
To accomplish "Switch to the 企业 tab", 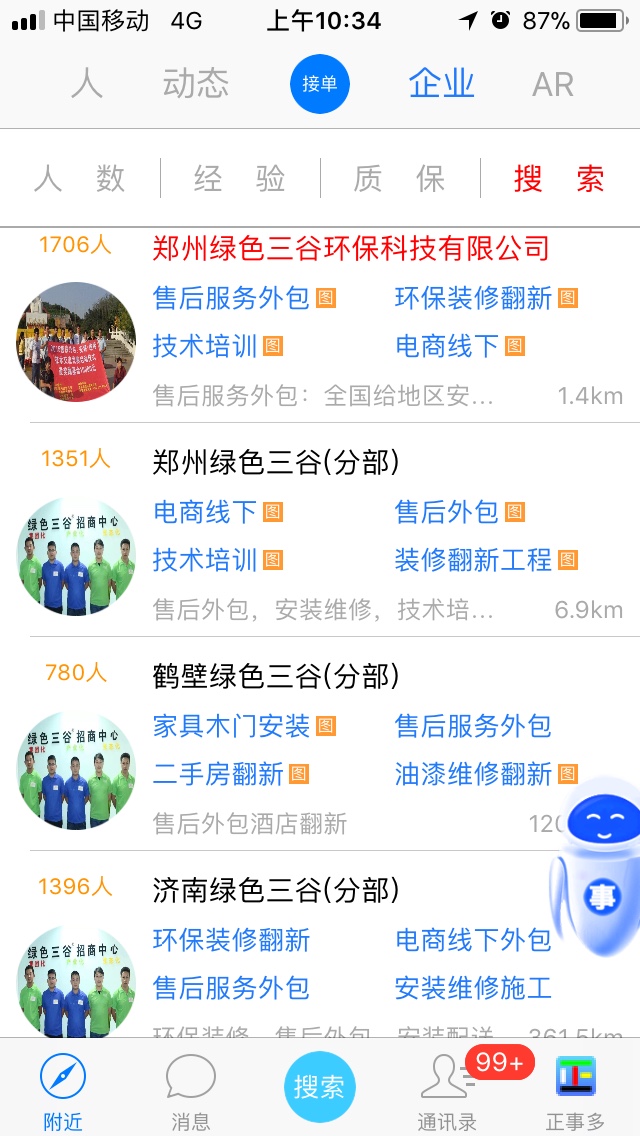I will click(x=441, y=84).
